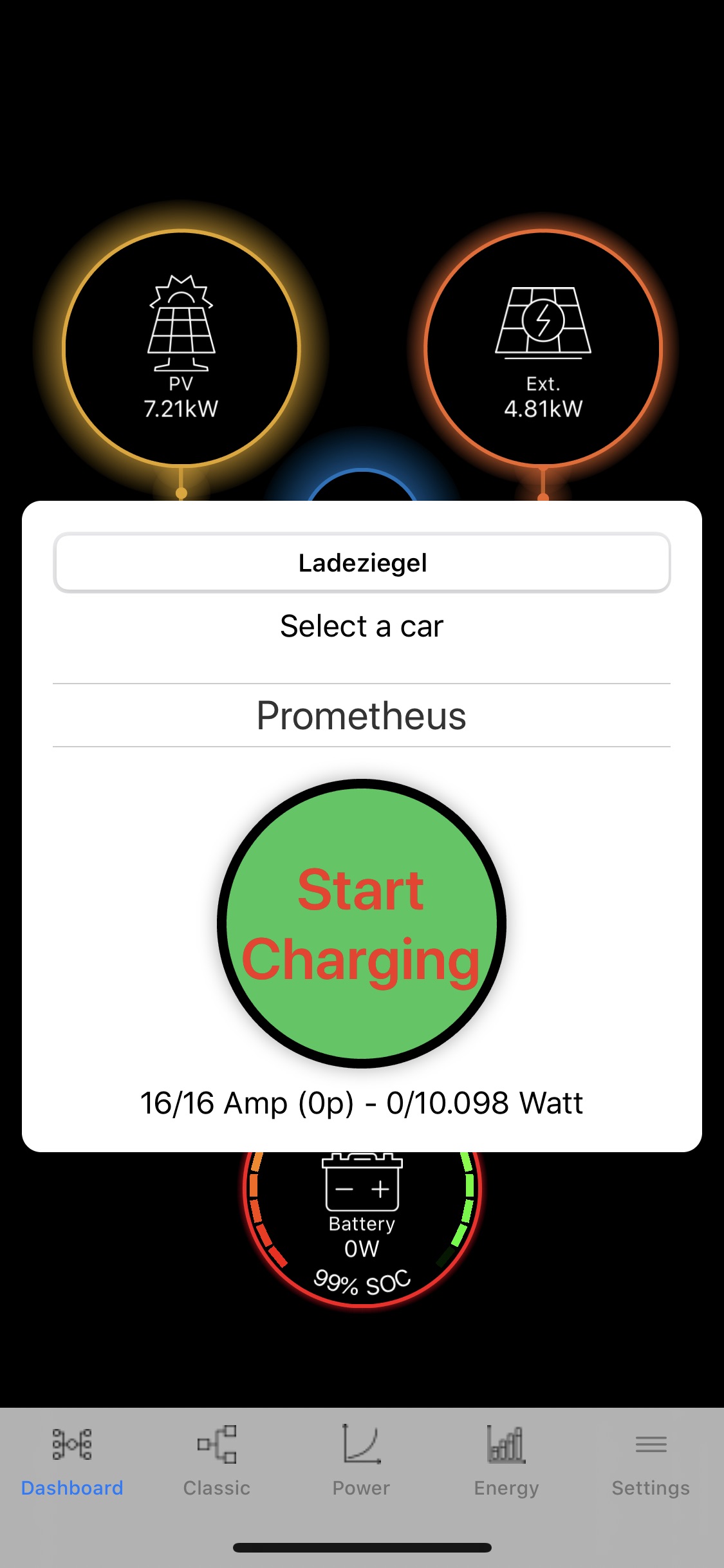
Task: Open the Ext. power circle
Action: pyautogui.click(x=543, y=348)
